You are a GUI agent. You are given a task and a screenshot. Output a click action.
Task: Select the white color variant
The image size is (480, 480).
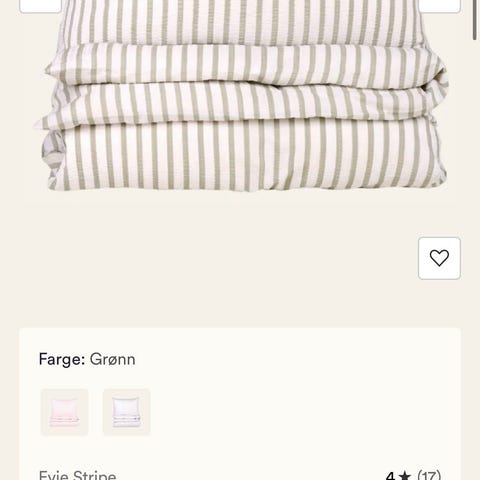pyautogui.click(x=127, y=412)
